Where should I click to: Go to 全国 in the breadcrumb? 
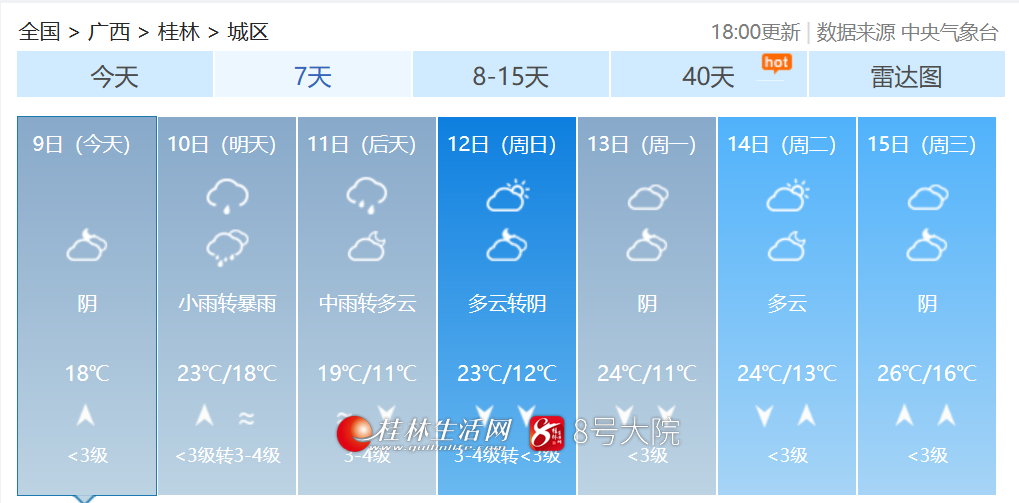point(40,32)
